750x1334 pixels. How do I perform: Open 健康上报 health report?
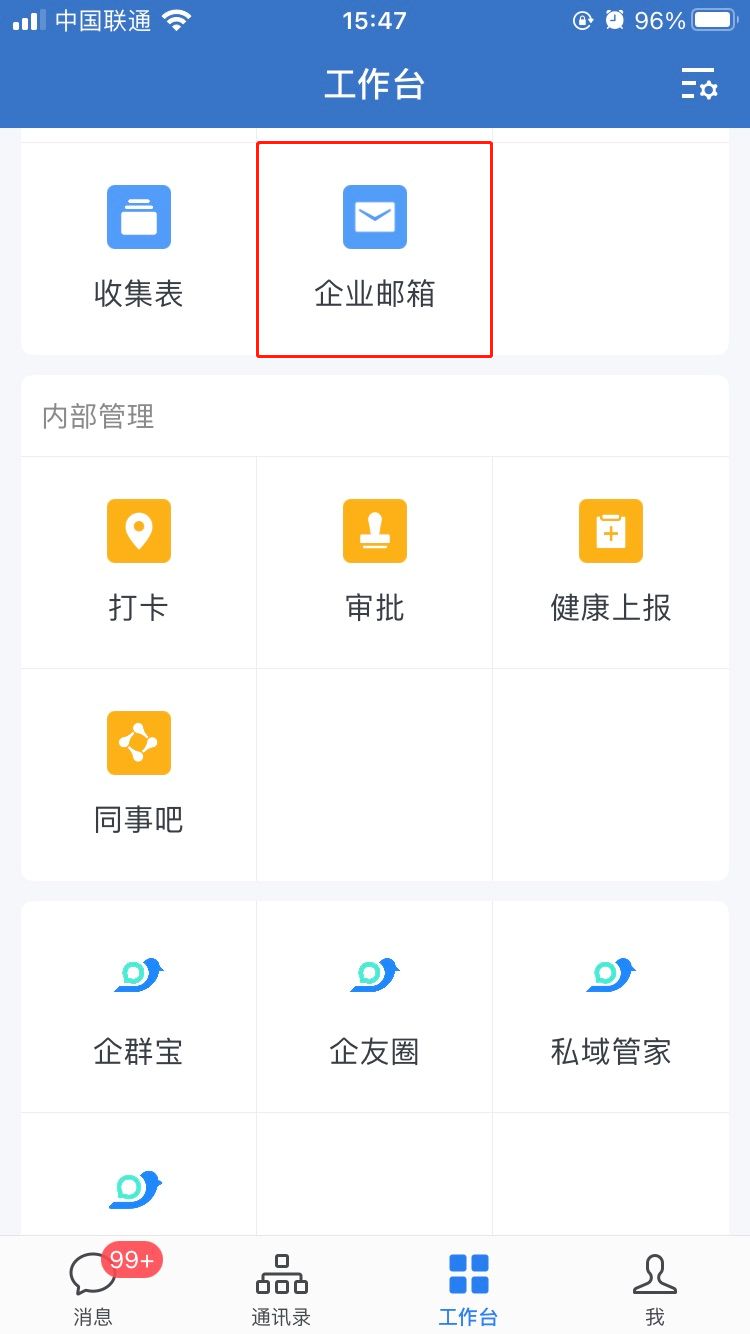(x=610, y=561)
